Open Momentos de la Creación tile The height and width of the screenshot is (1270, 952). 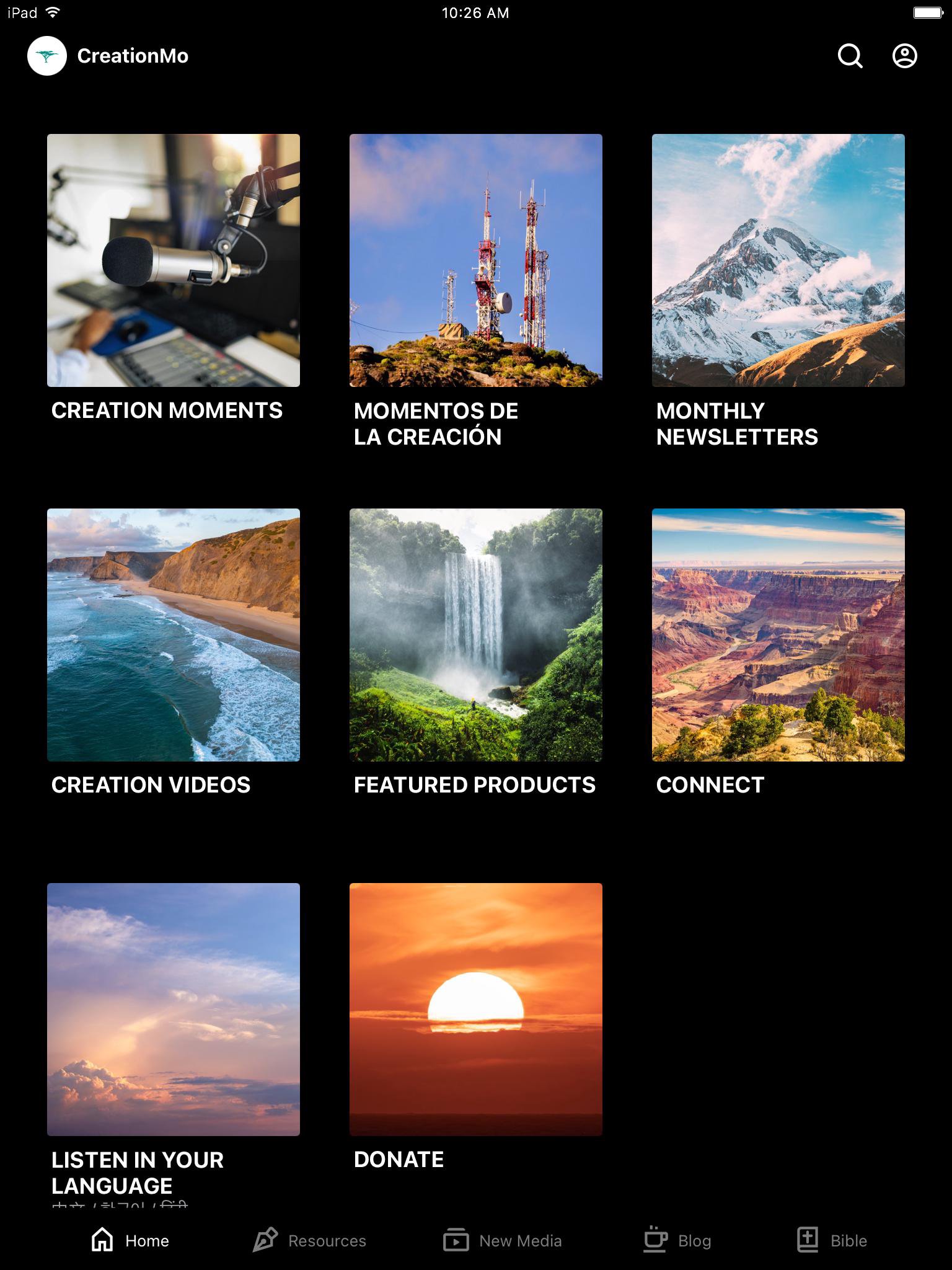(476, 260)
